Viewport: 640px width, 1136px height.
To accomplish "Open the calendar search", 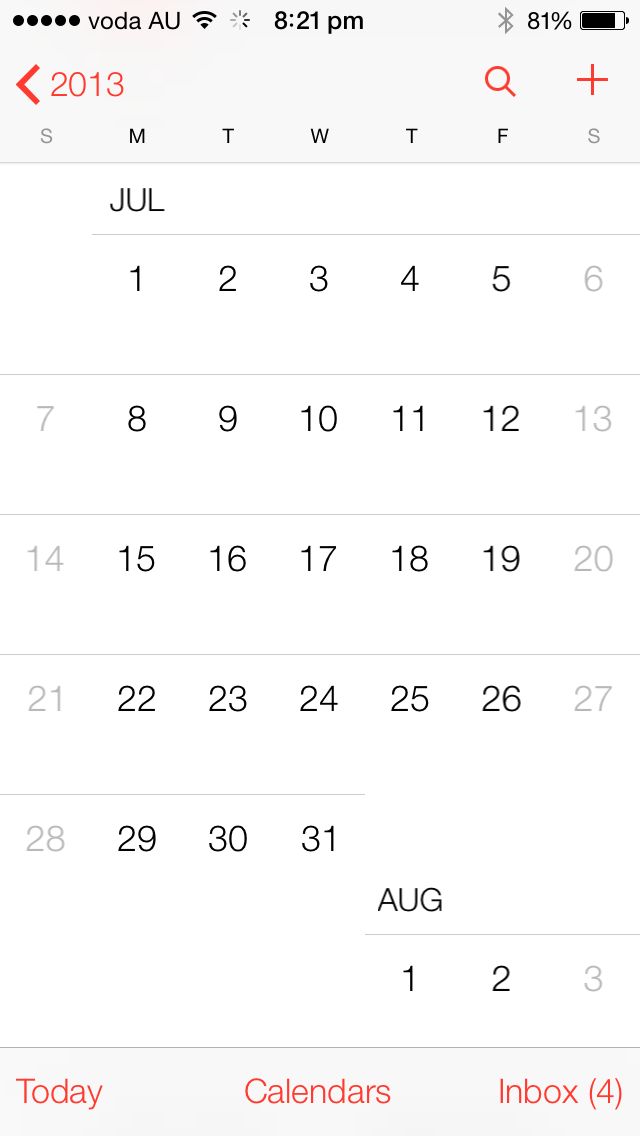I will [x=500, y=81].
